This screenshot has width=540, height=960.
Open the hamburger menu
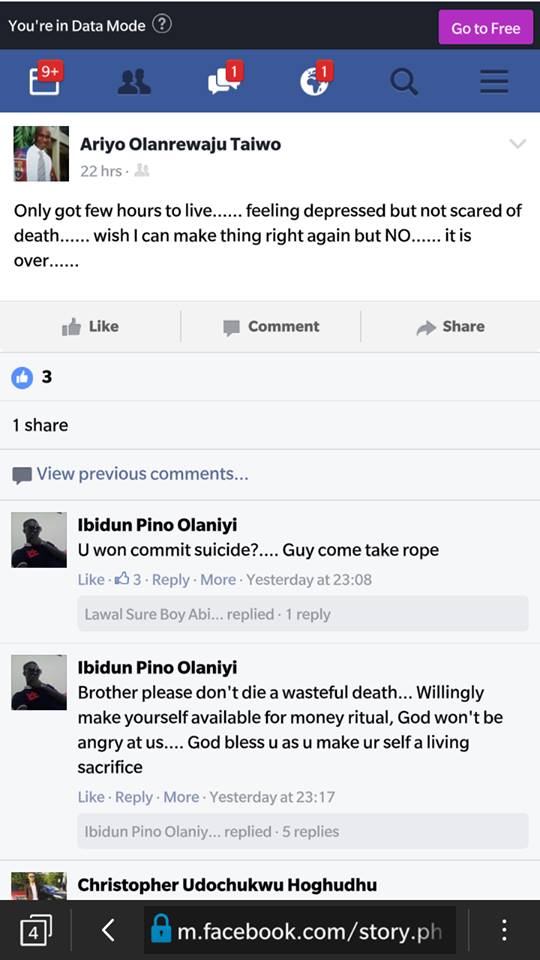click(494, 81)
